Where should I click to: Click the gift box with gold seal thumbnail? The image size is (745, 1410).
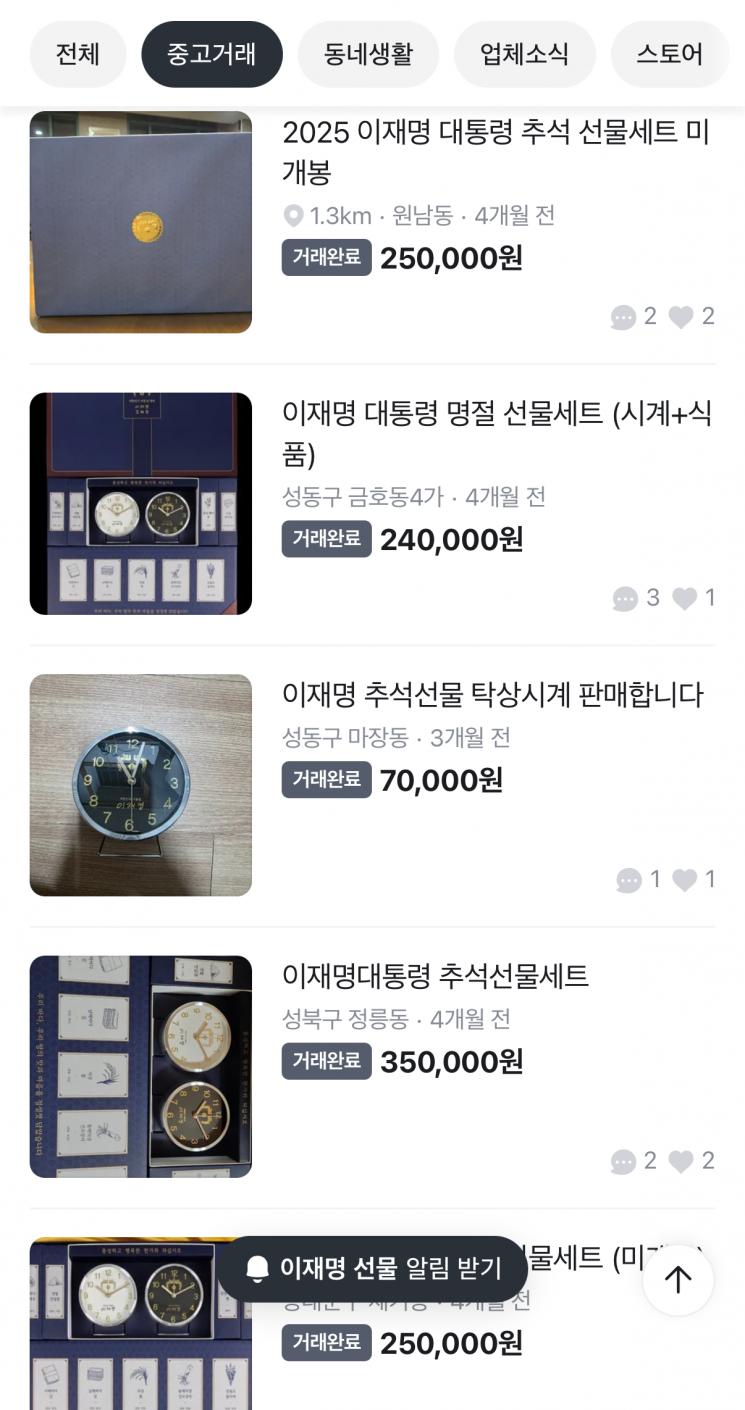pos(140,221)
